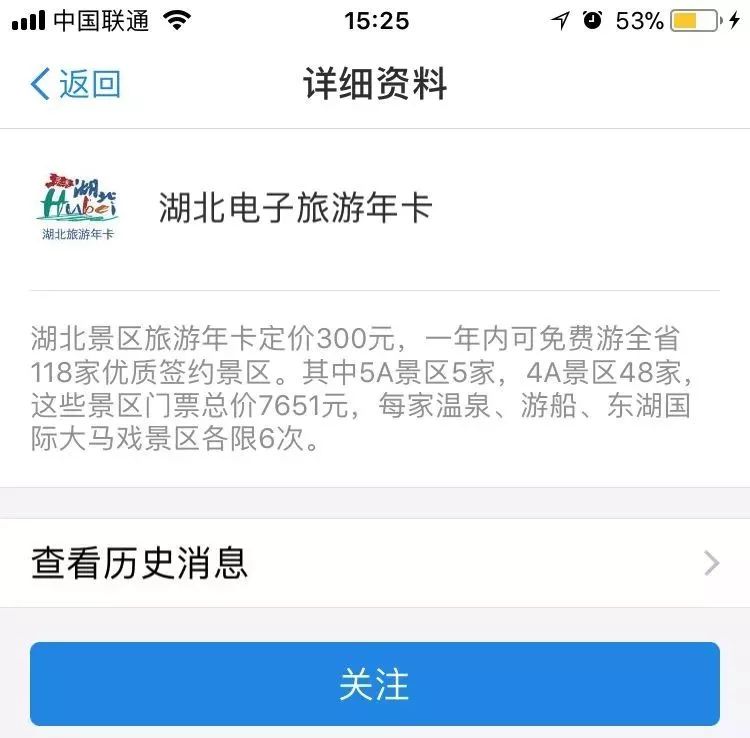The width and height of the screenshot is (750, 738).
Task: Go back using the 返回 button
Action: pos(75,84)
